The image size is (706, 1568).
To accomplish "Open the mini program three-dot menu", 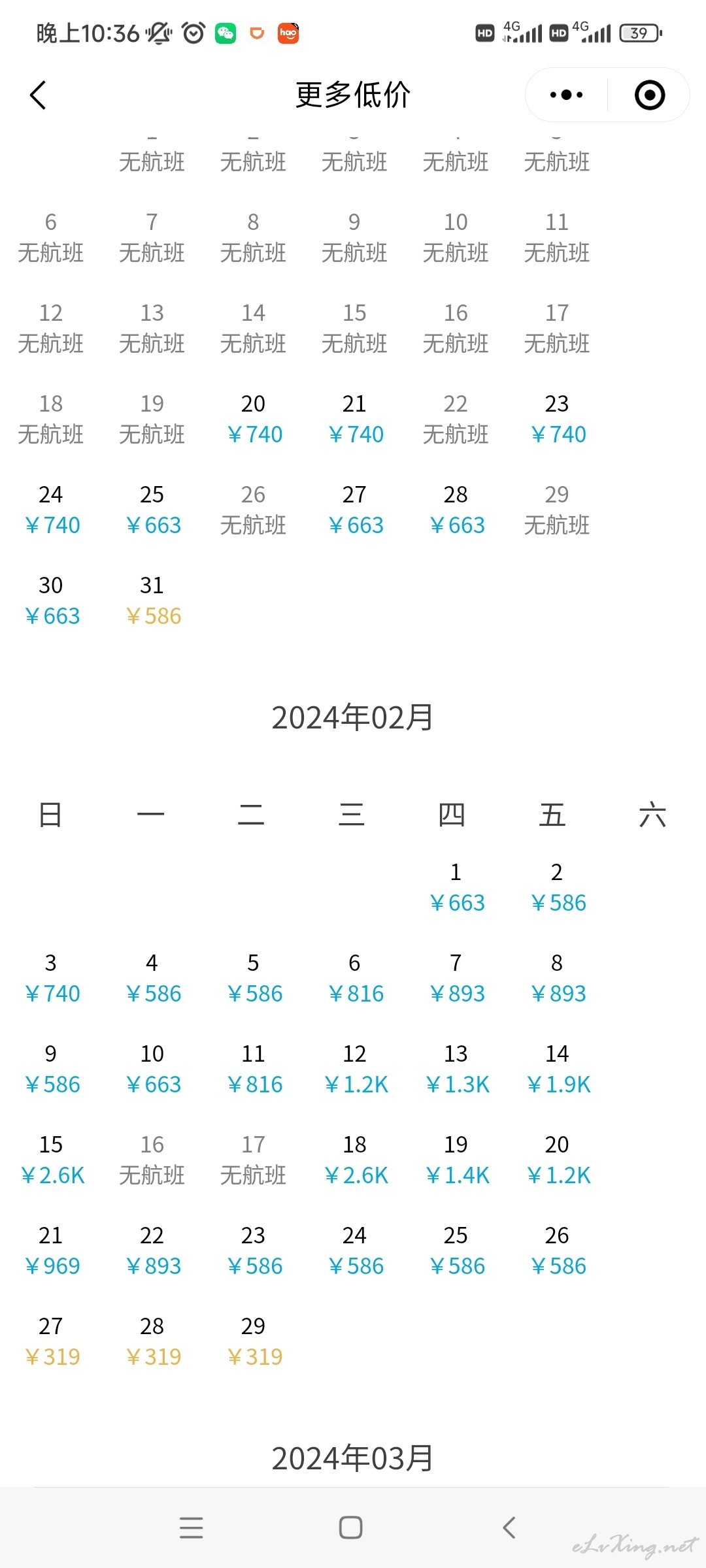I will tap(566, 95).
